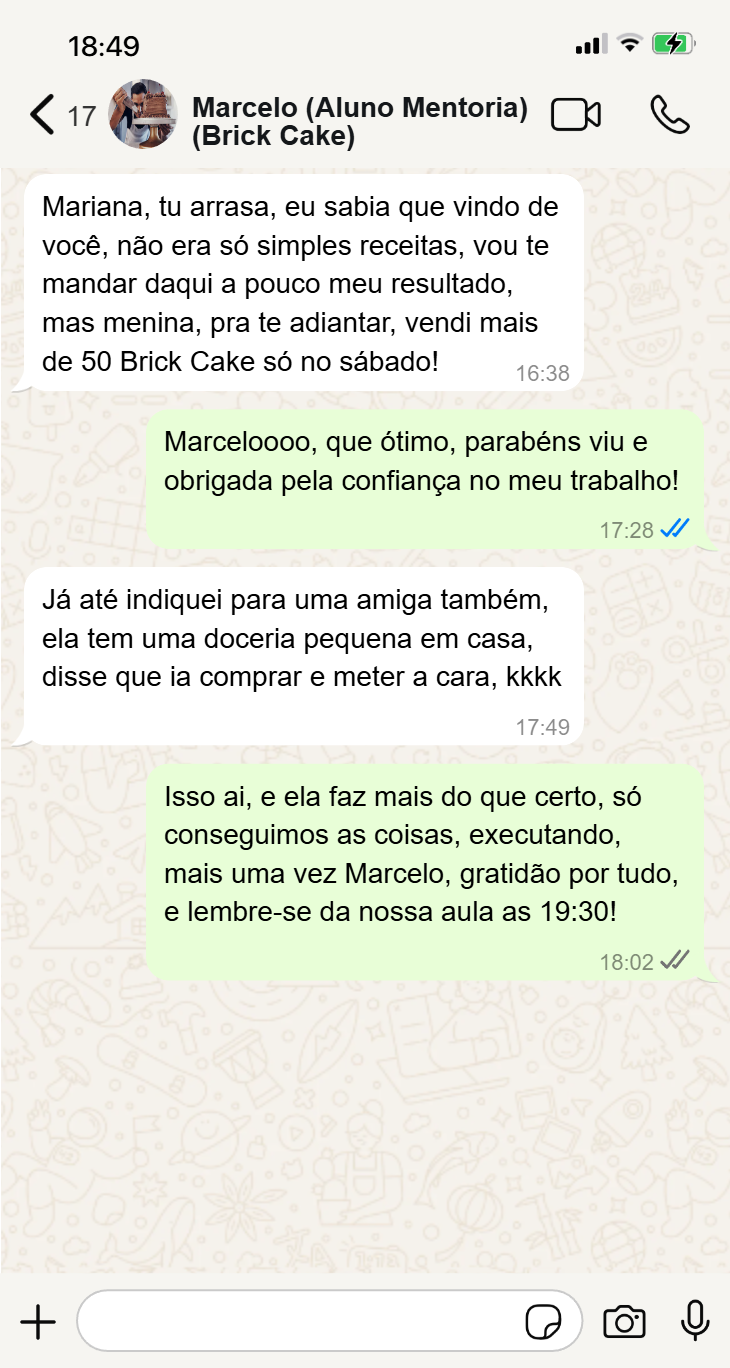Tap the microphone to record a voice message

[693, 1321]
